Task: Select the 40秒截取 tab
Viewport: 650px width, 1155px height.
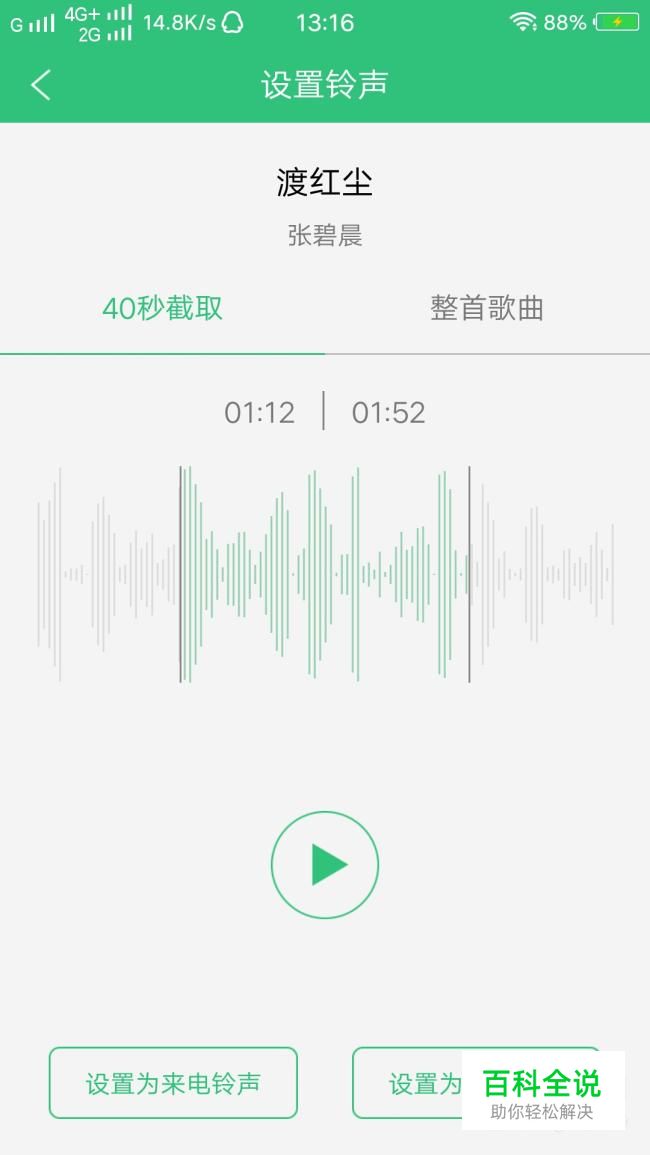Action: point(162,309)
